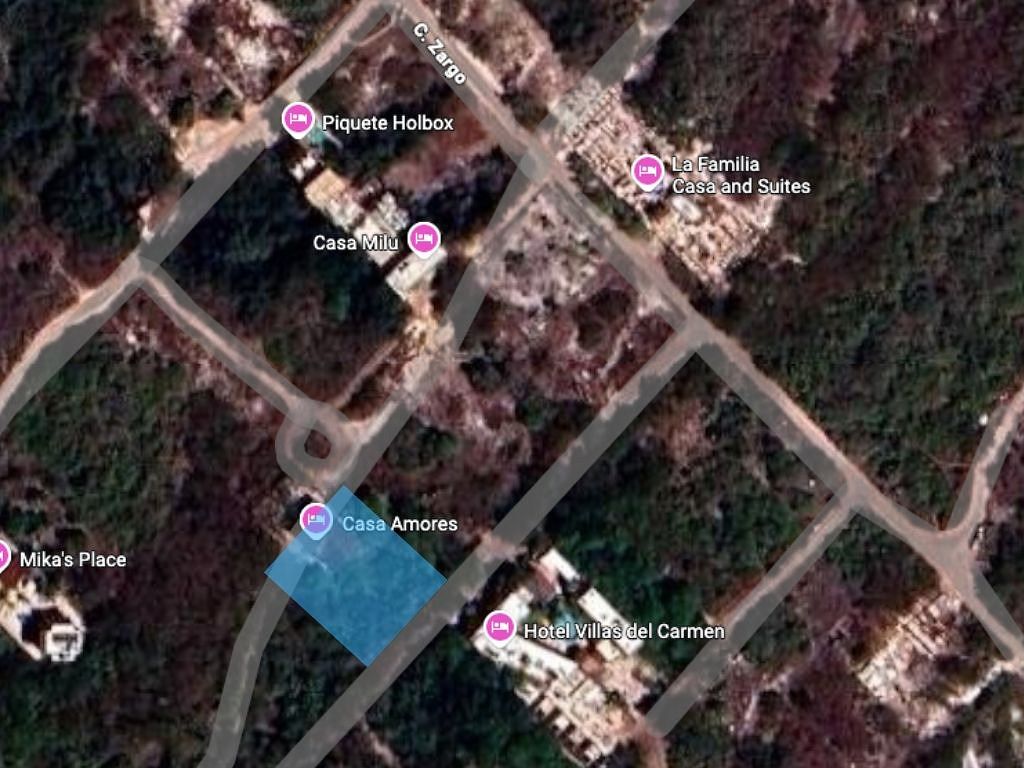Tap the La Familia Casa and Suites pin
Viewport: 1024px width, 768px height.
[648, 172]
